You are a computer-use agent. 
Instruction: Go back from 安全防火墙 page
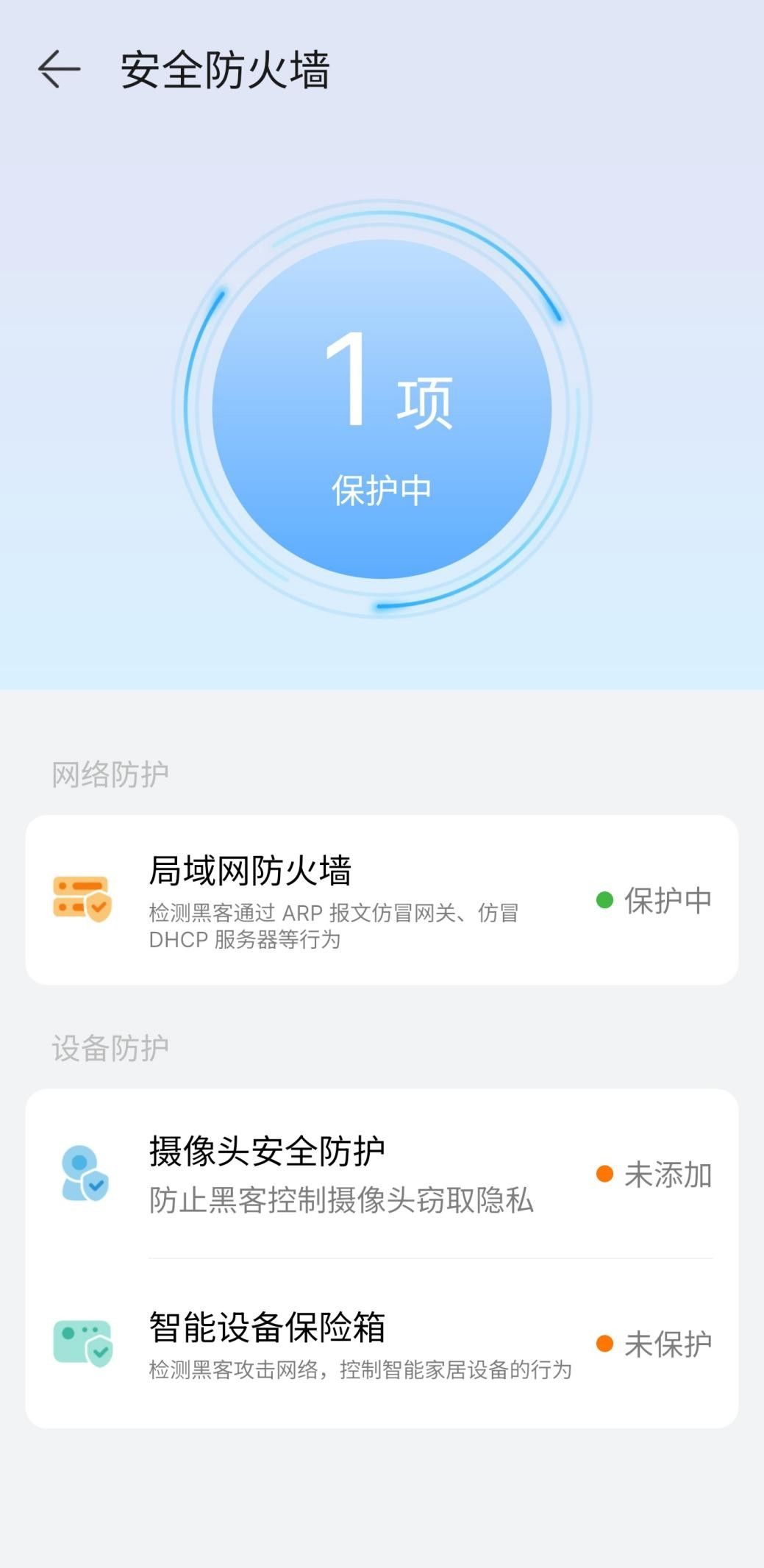pyautogui.click(x=59, y=70)
